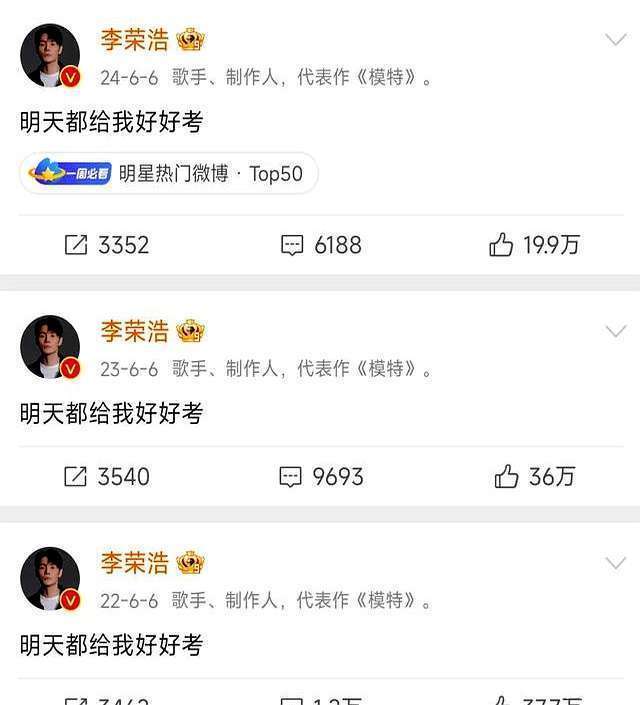Open the 明星热门微博 Top50 chip
Viewport: 640px width, 705px height.
(x=168, y=174)
